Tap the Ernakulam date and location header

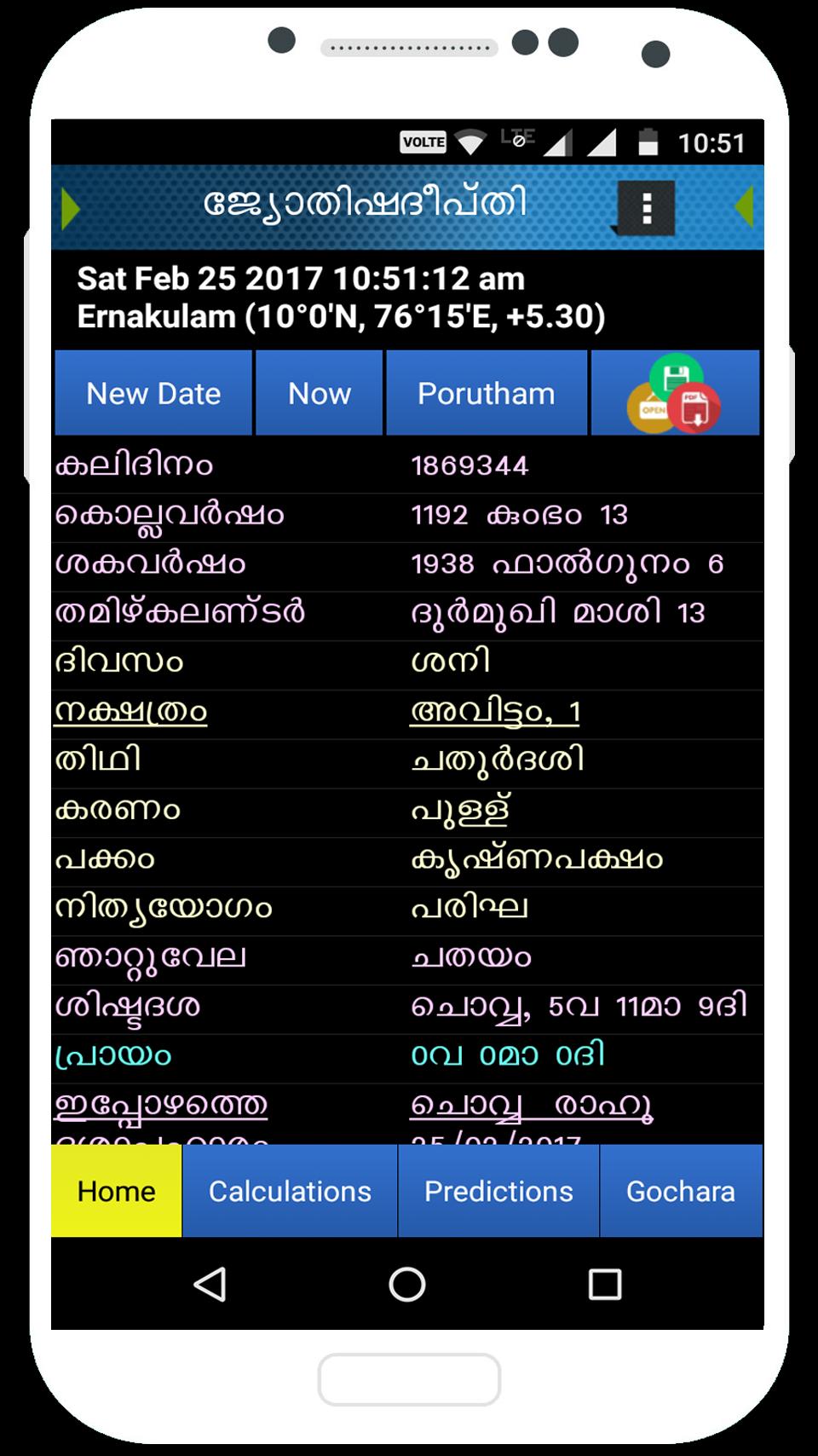[x=341, y=298]
